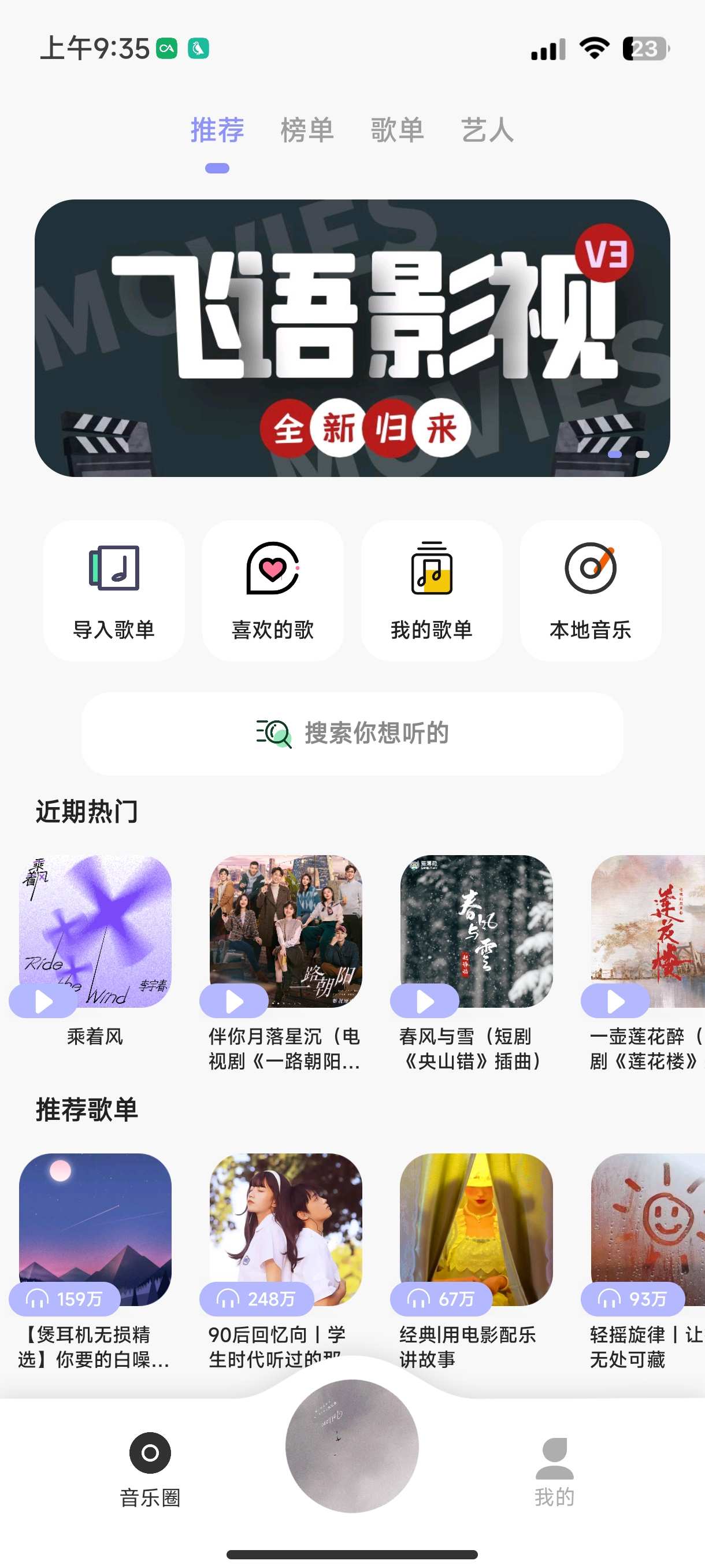Screen dimensions: 705x1568
Task: Tap the 搜索你想听的 search box
Action: pyautogui.click(x=352, y=733)
